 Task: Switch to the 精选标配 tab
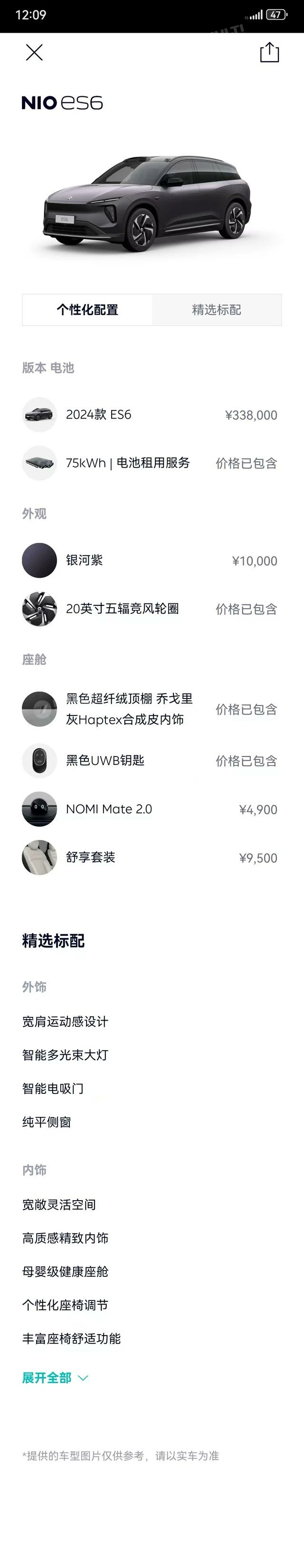point(217,310)
